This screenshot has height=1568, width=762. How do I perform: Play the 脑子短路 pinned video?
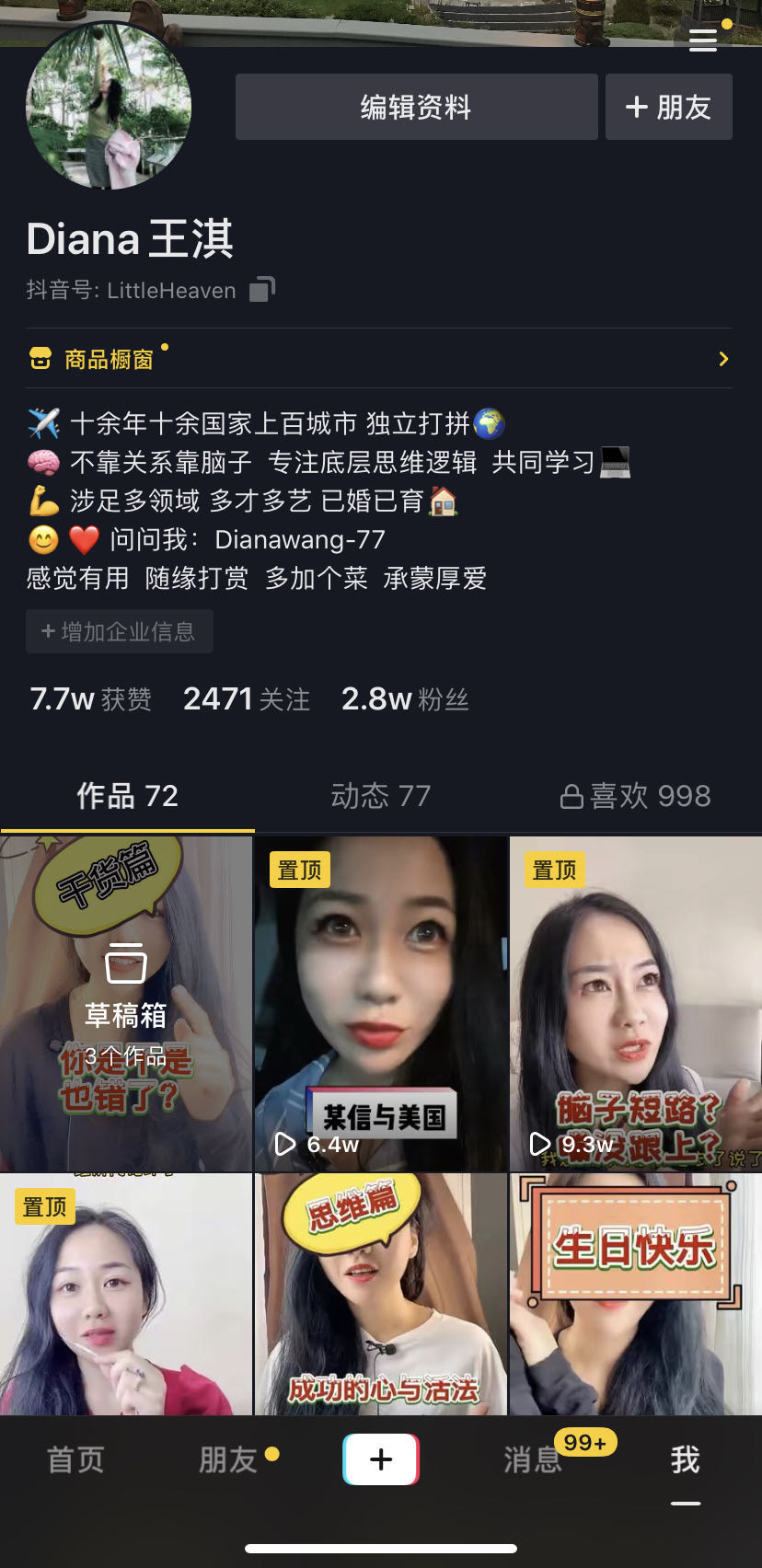[635, 1003]
